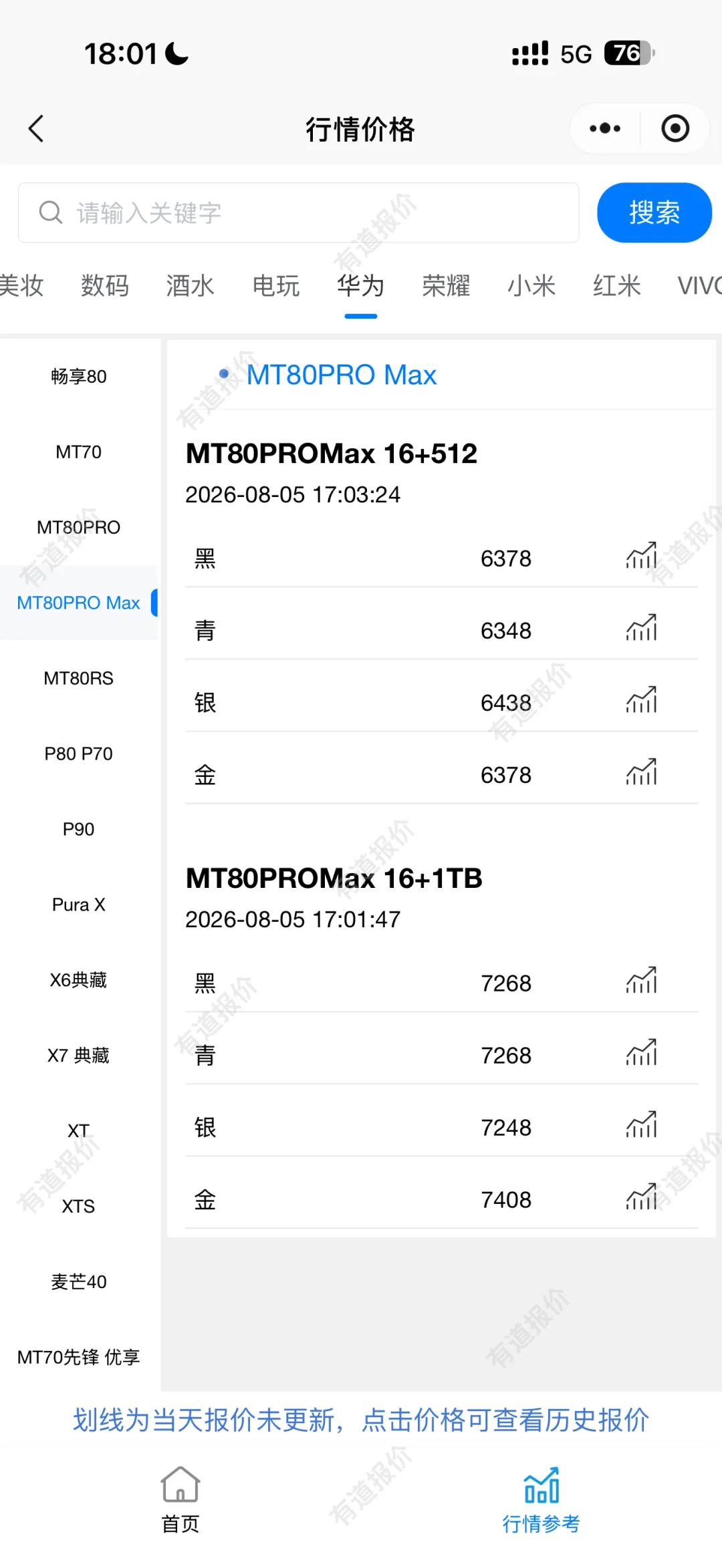Select the 数码 category tab
Screen dimensions: 722x1568
point(105,286)
